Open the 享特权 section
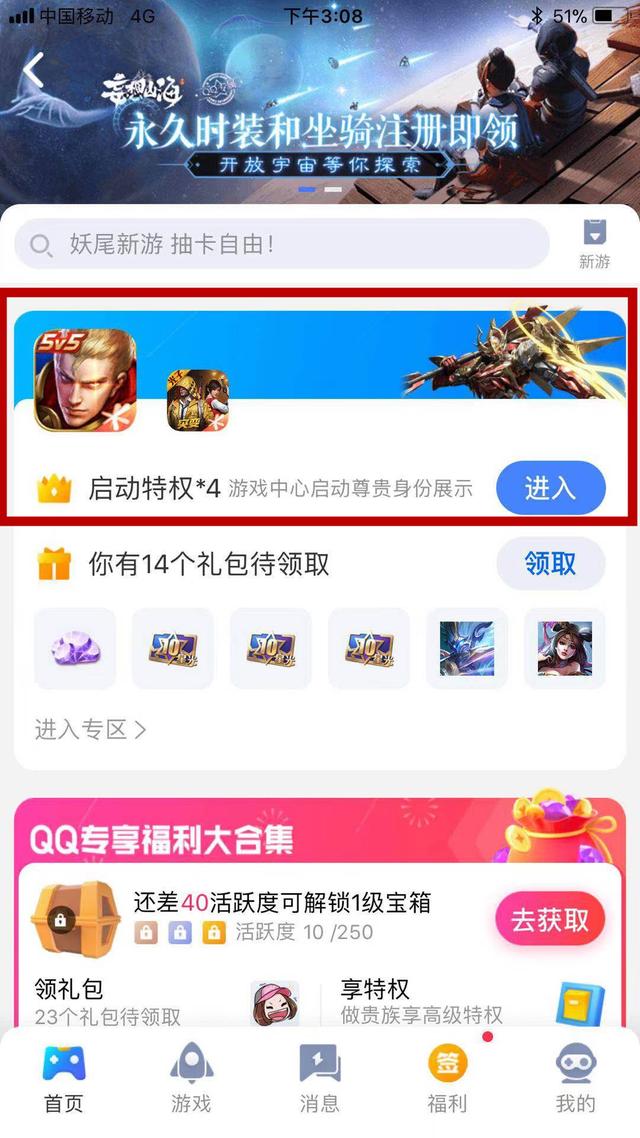 tap(420, 1002)
